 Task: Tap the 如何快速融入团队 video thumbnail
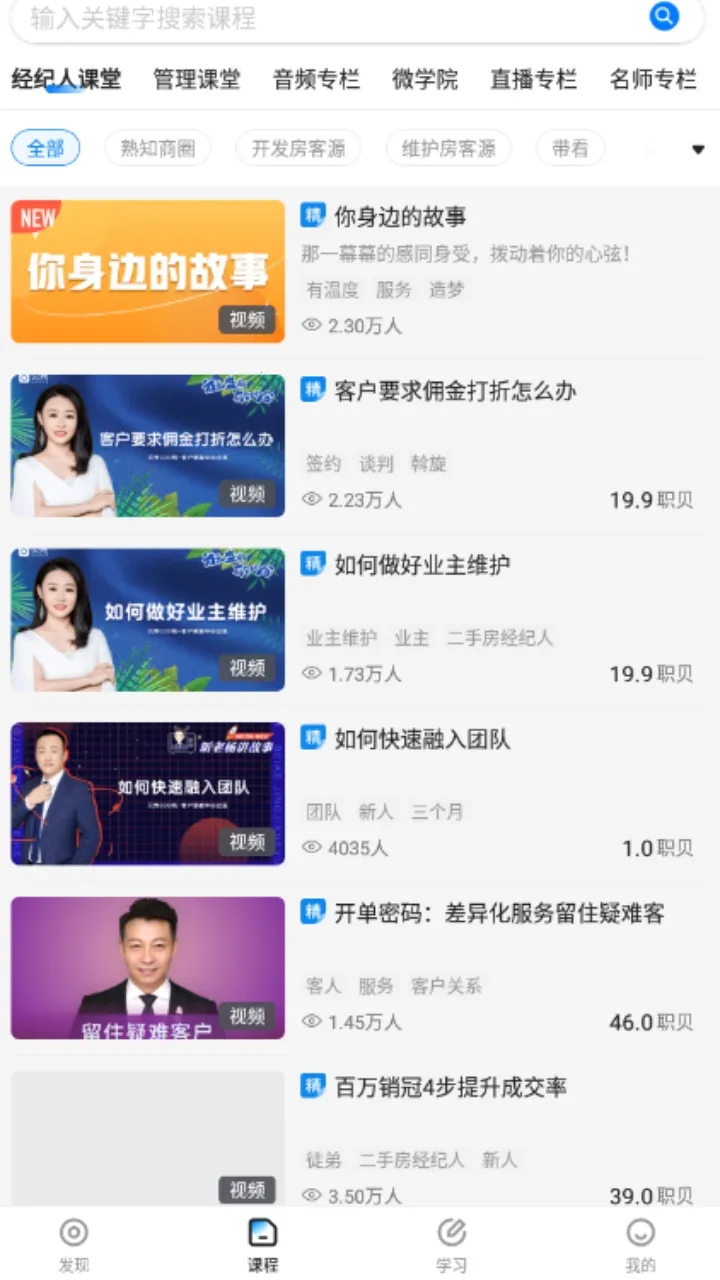pyautogui.click(x=147, y=794)
